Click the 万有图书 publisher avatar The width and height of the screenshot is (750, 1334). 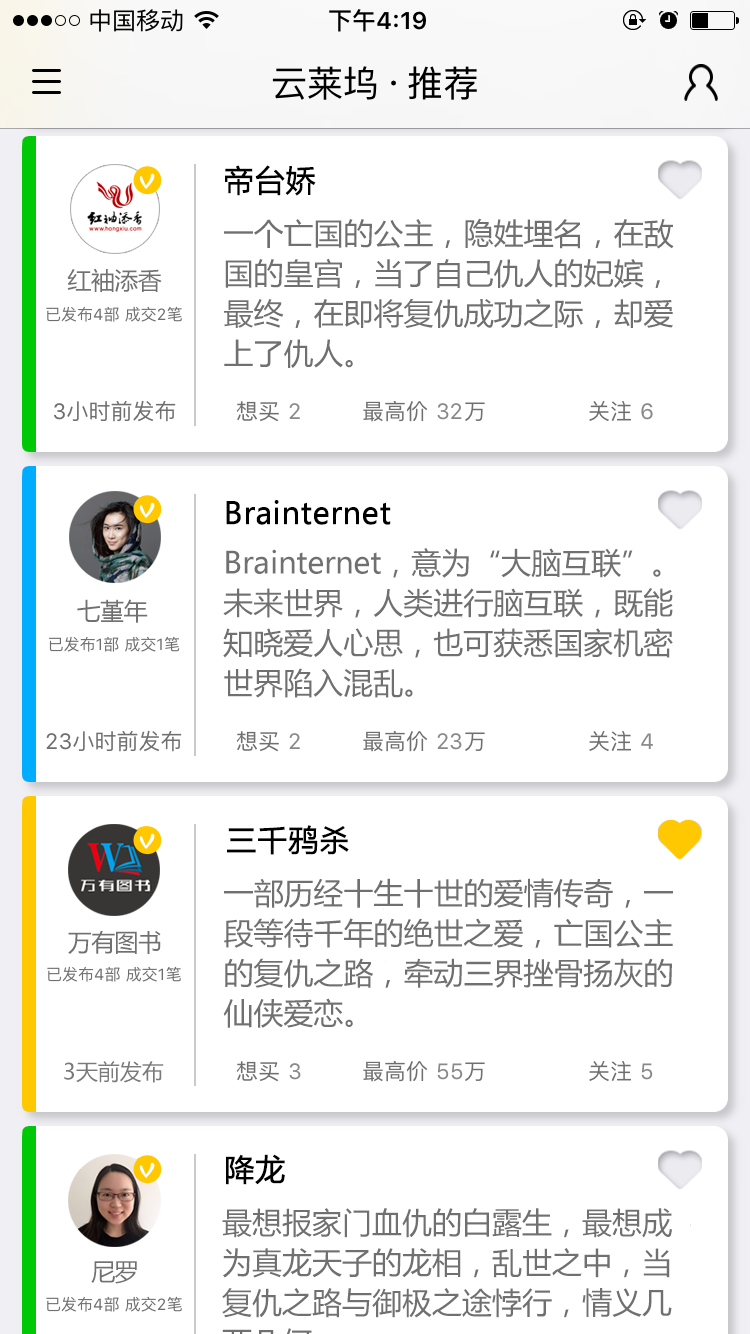click(x=113, y=869)
